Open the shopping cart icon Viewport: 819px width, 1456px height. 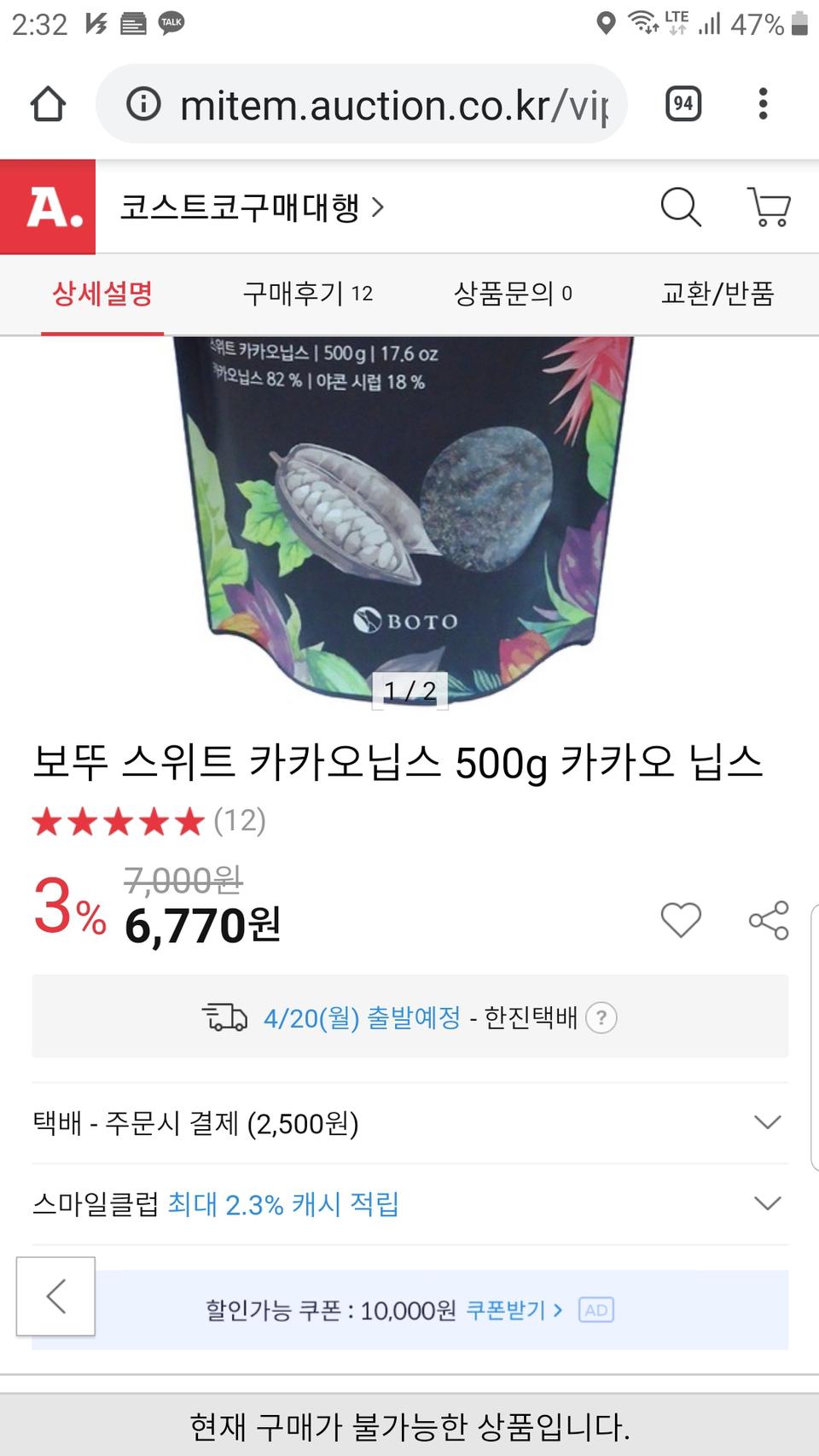click(x=767, y=207)
